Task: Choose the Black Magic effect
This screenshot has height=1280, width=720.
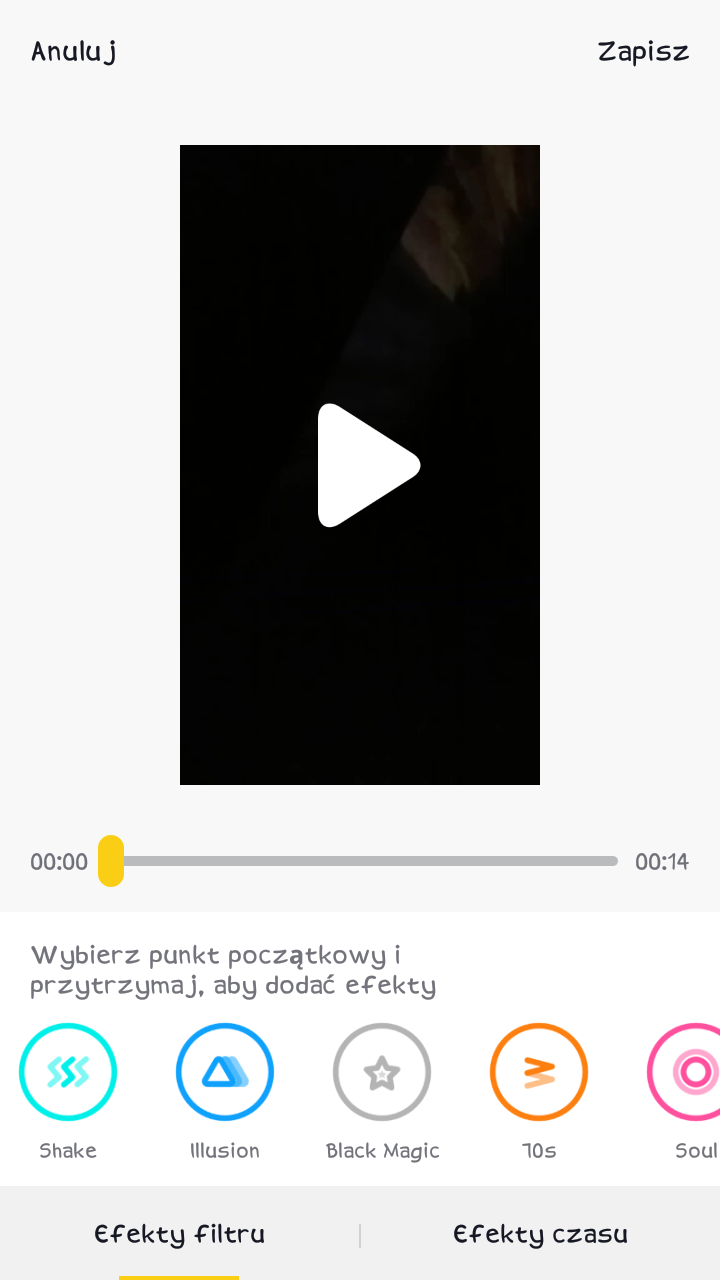Action: [382, 1073]
